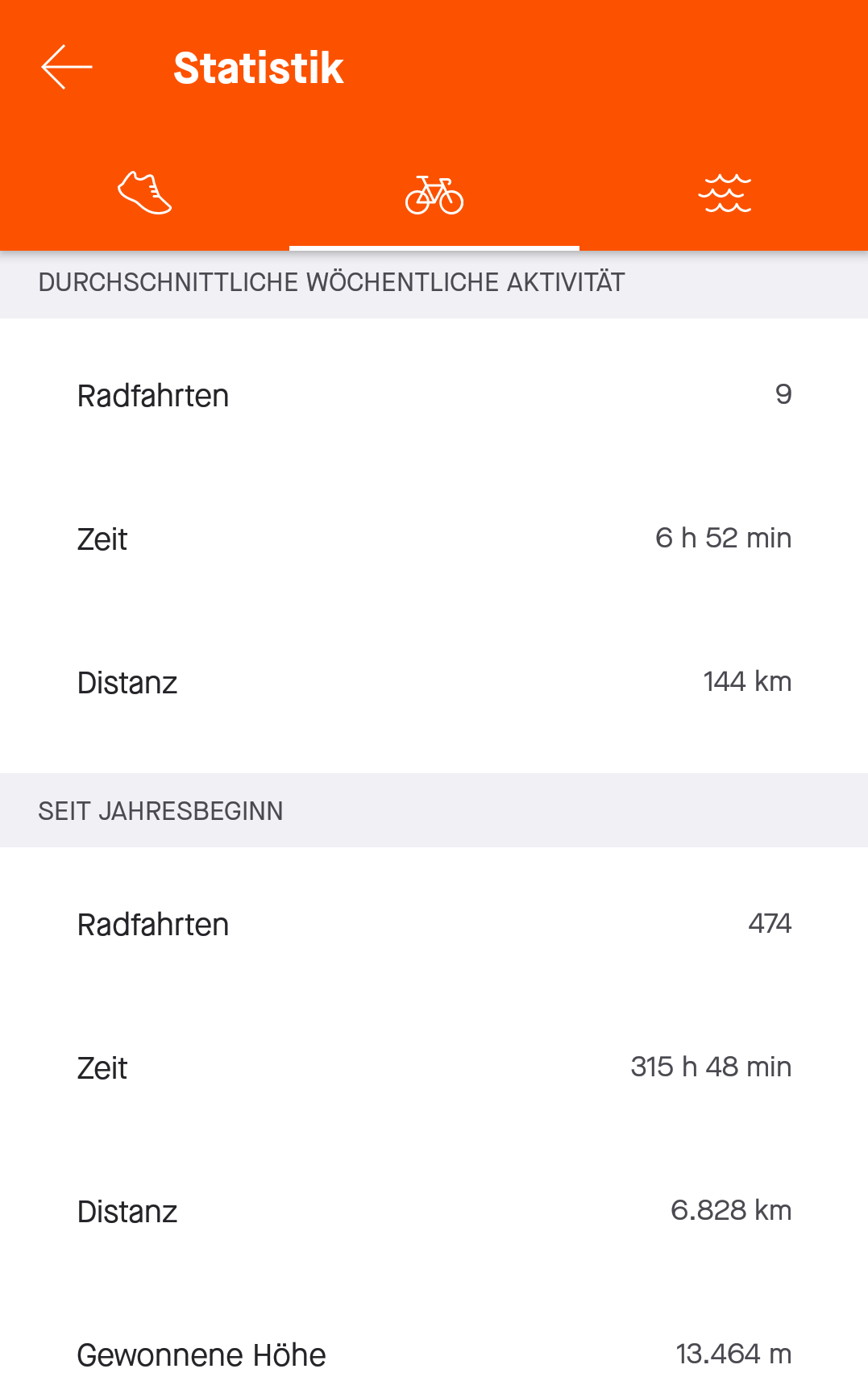The image size is (868, 1373).
Task: Switch to the running shoe tab
Action: pyautogui.click(x=145, y=193)
